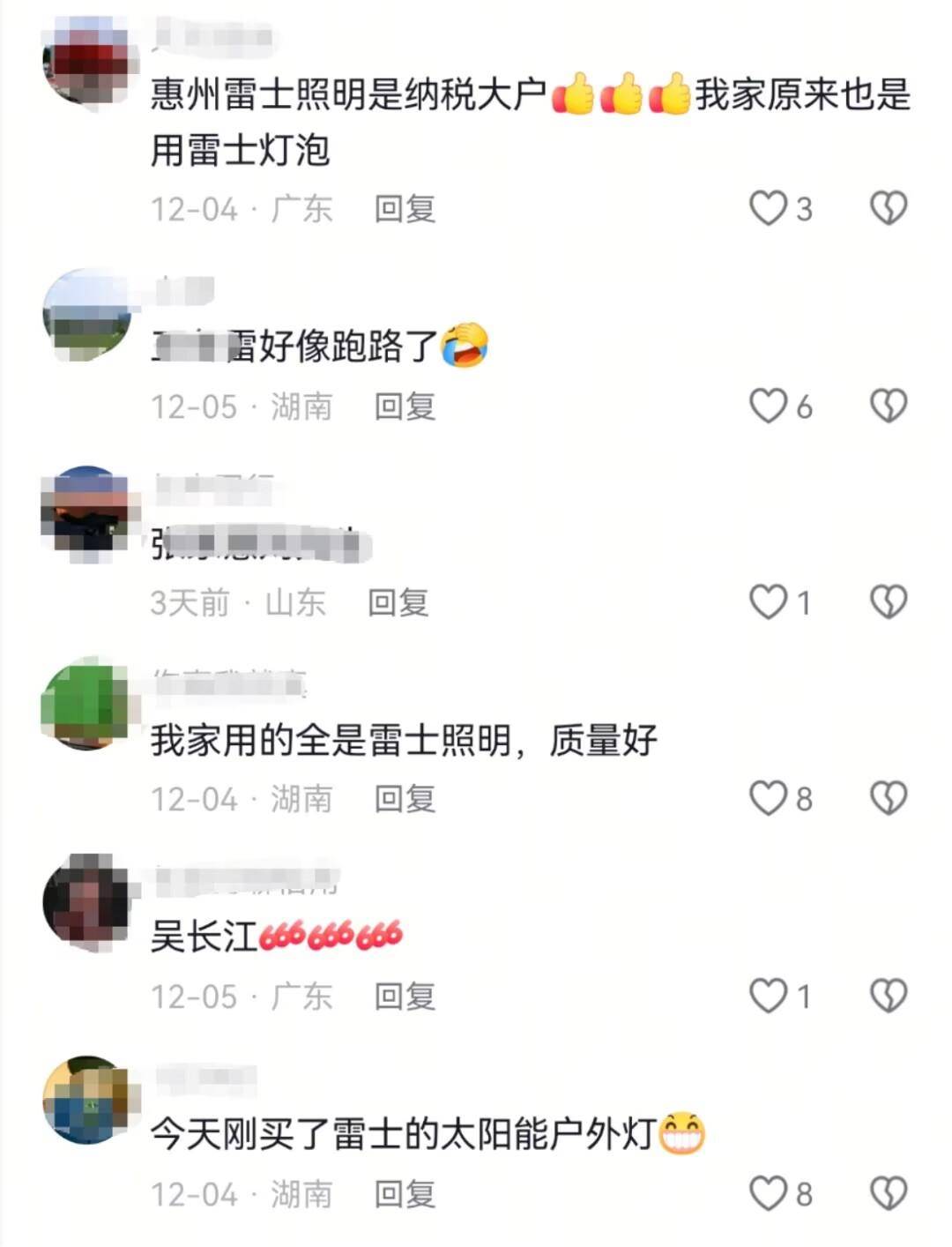Like the comment with 6 likes about 跑路了
This screenshot has width=952, height=1247.
tap(770, 406)
